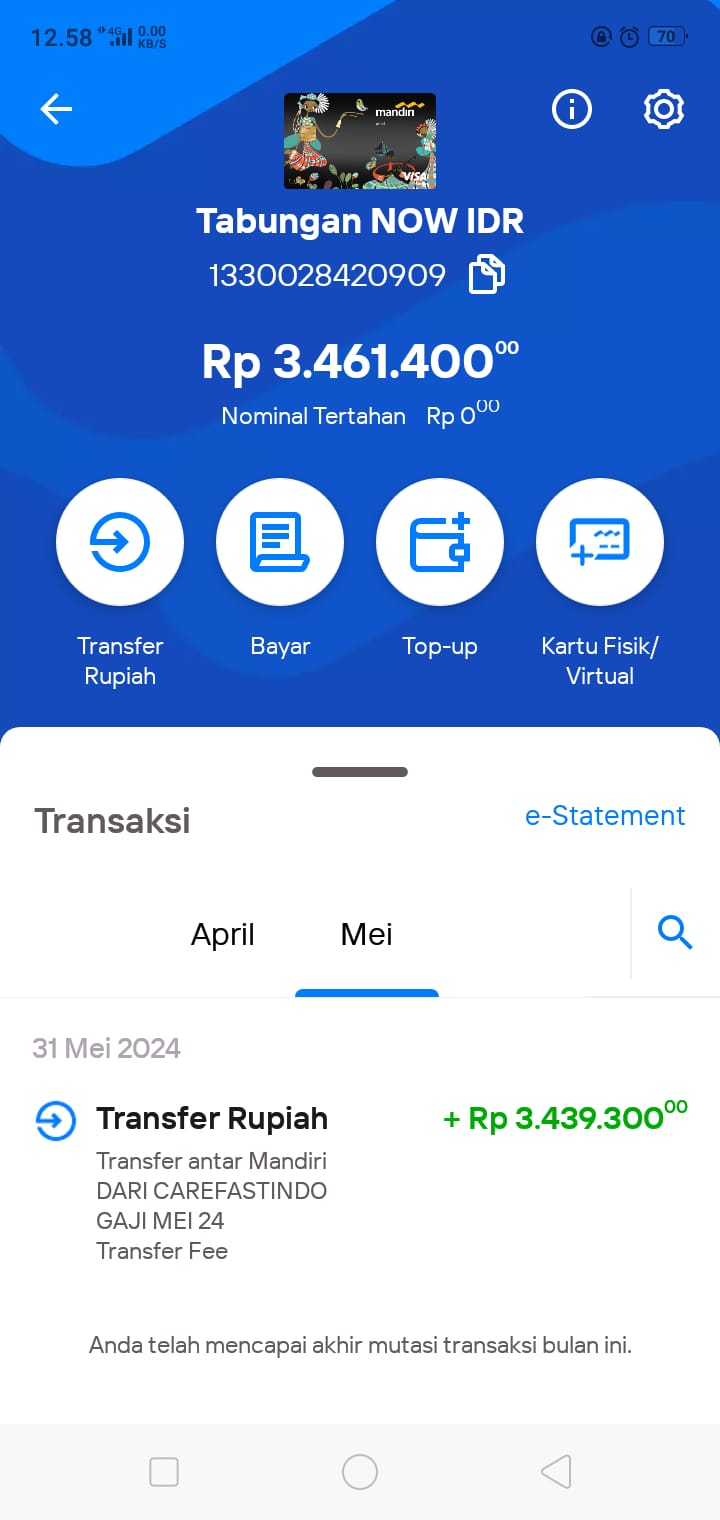Select the Mei tab
Viewport: 720px width, 1520px height.
tap(367, 935)
